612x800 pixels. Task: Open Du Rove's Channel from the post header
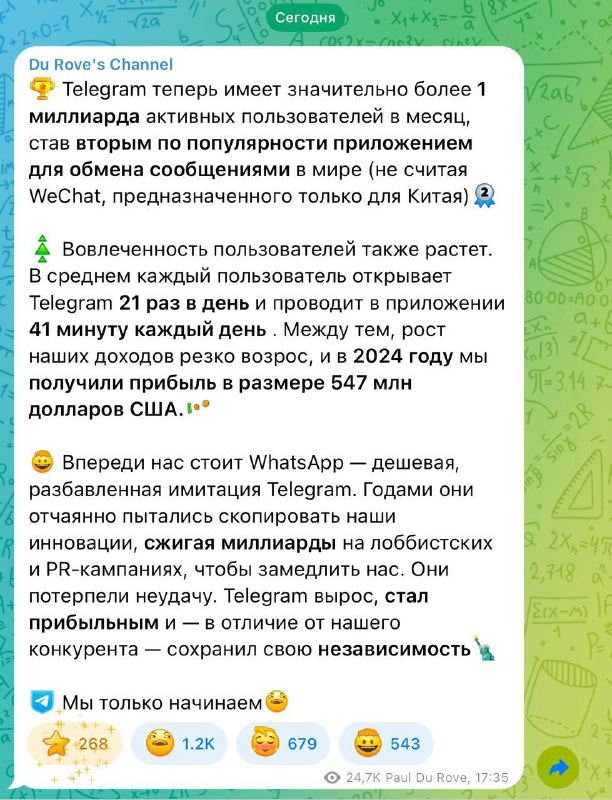pos(101,64)
